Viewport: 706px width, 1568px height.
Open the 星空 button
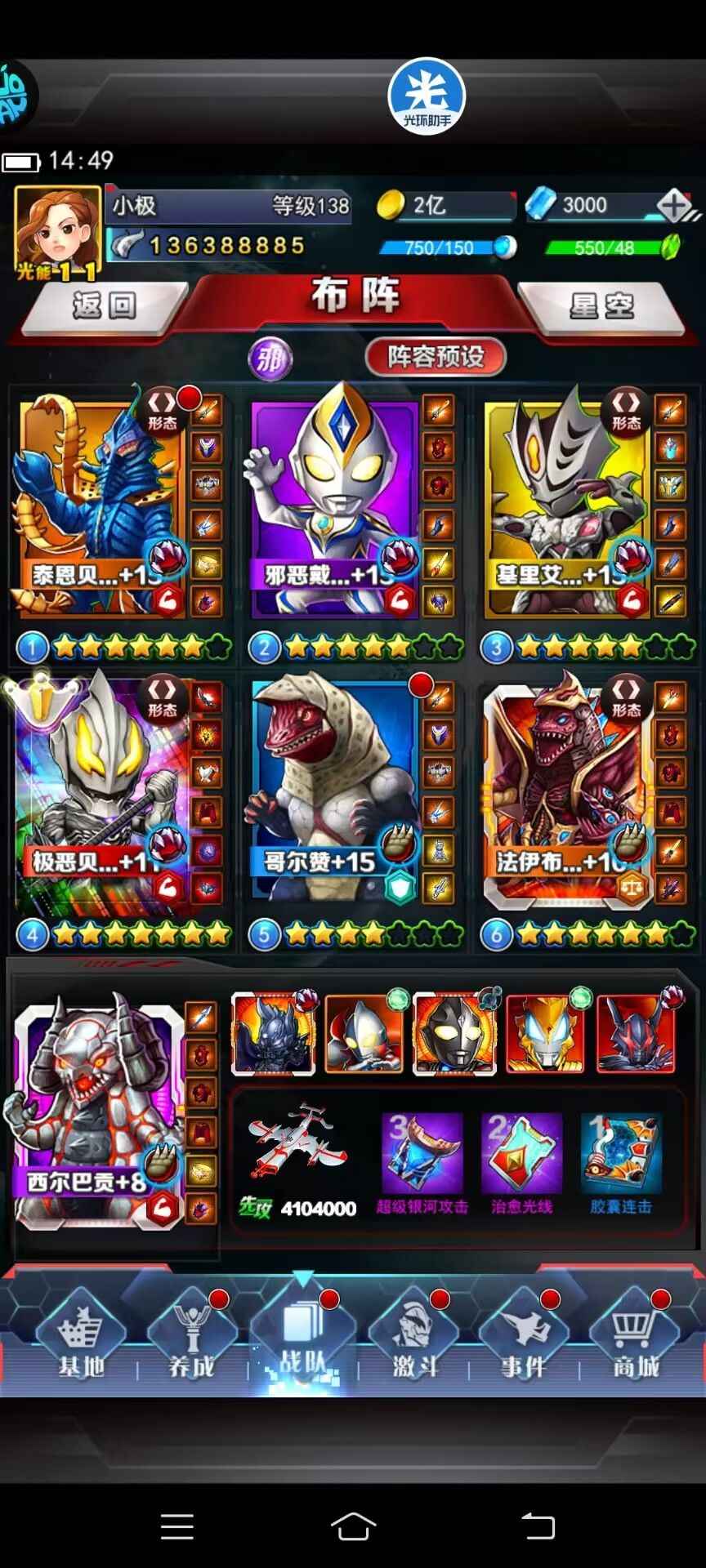click(x=601, y=305)
